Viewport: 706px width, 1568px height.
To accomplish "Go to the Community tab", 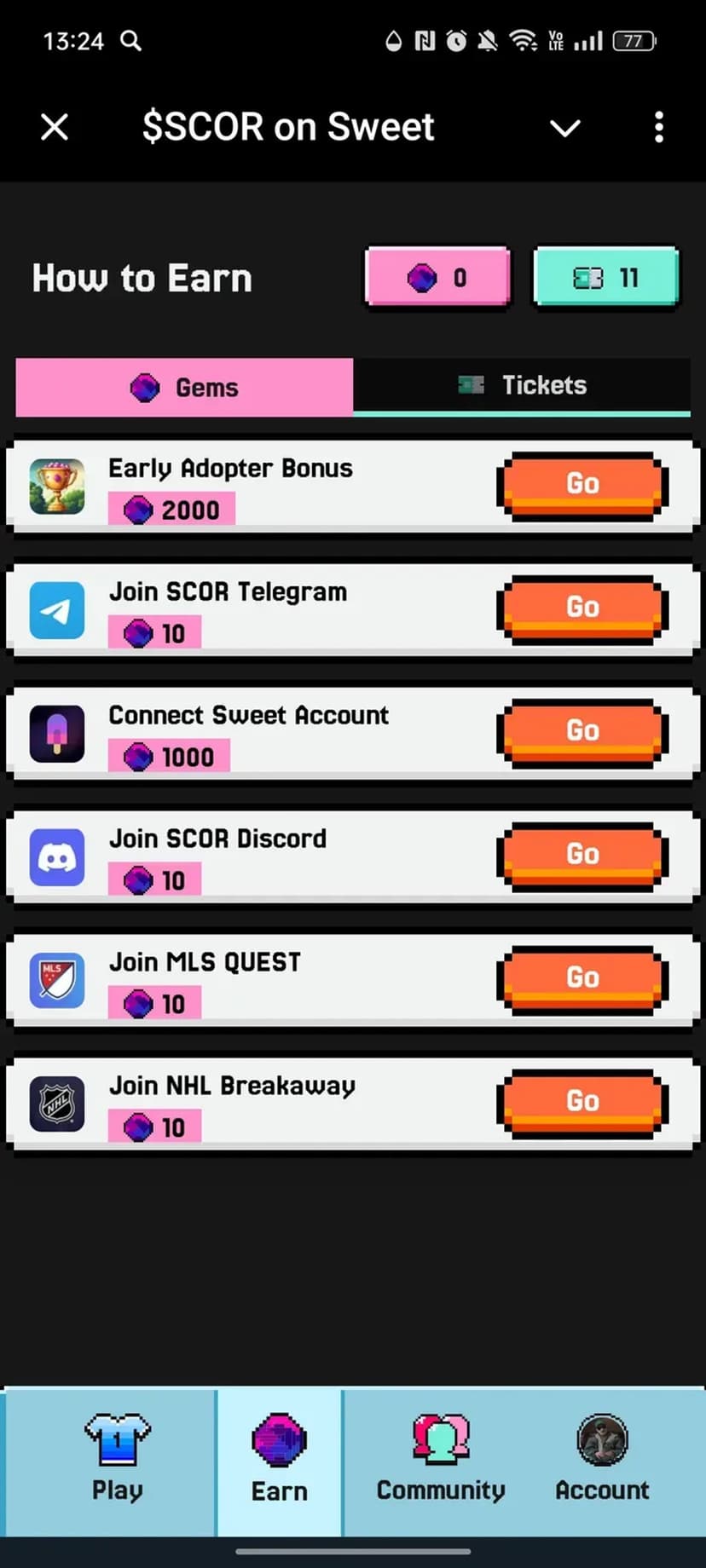I will coord(441,1460).
